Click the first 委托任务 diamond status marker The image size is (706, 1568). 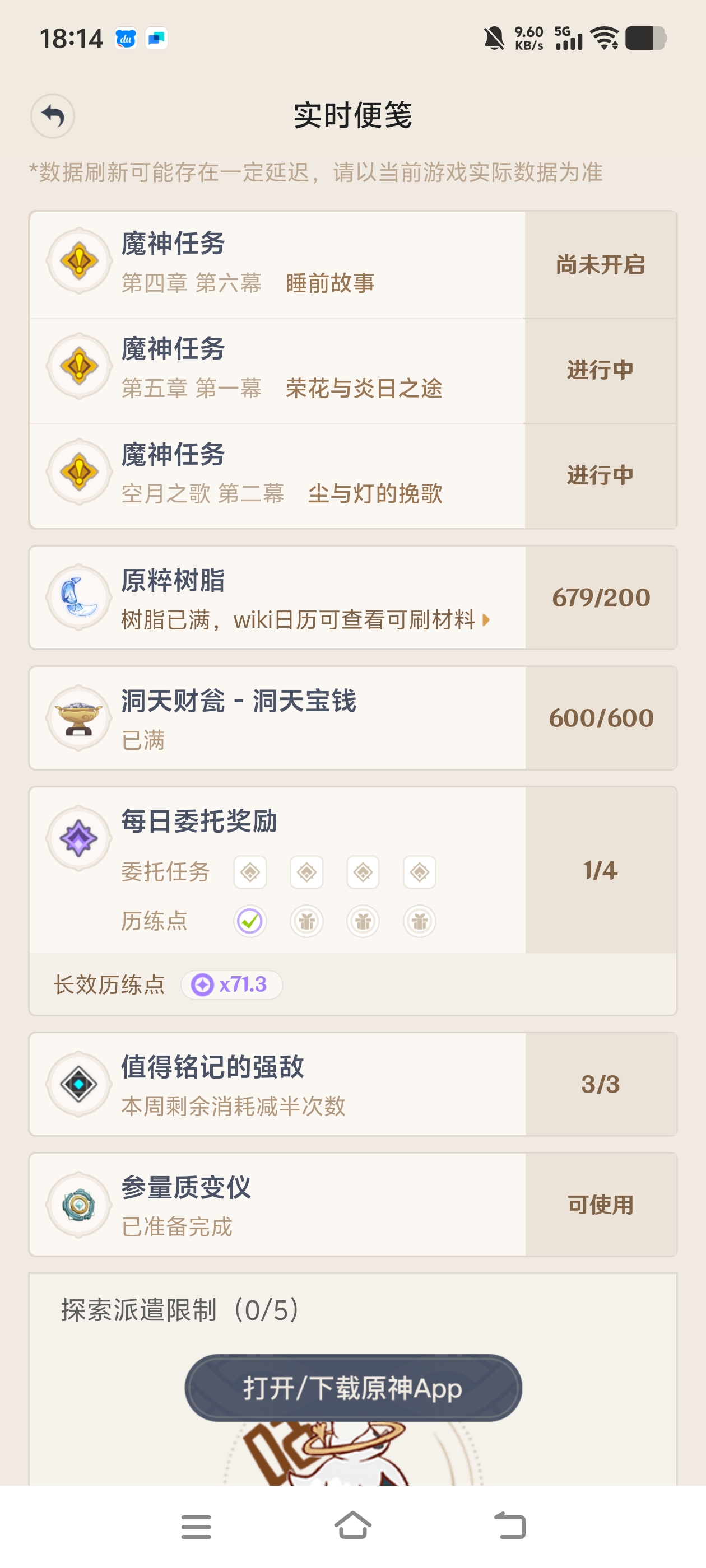tap(250, 872)
